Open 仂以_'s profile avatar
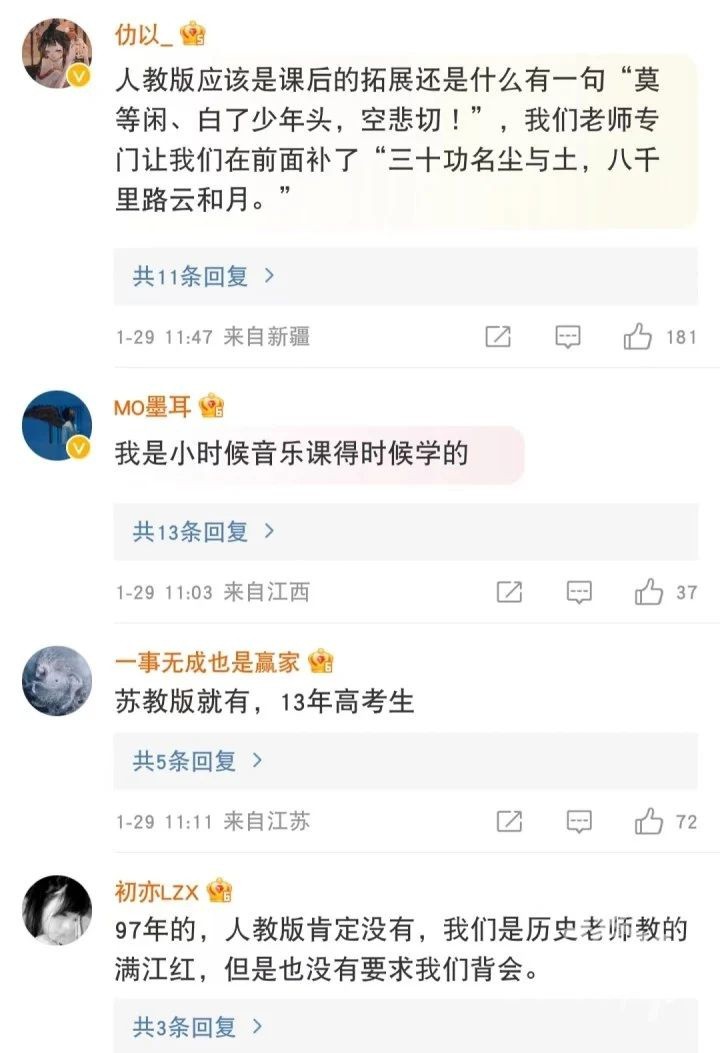The height and width of the screenshot is (1053, 720). point(57,53)
